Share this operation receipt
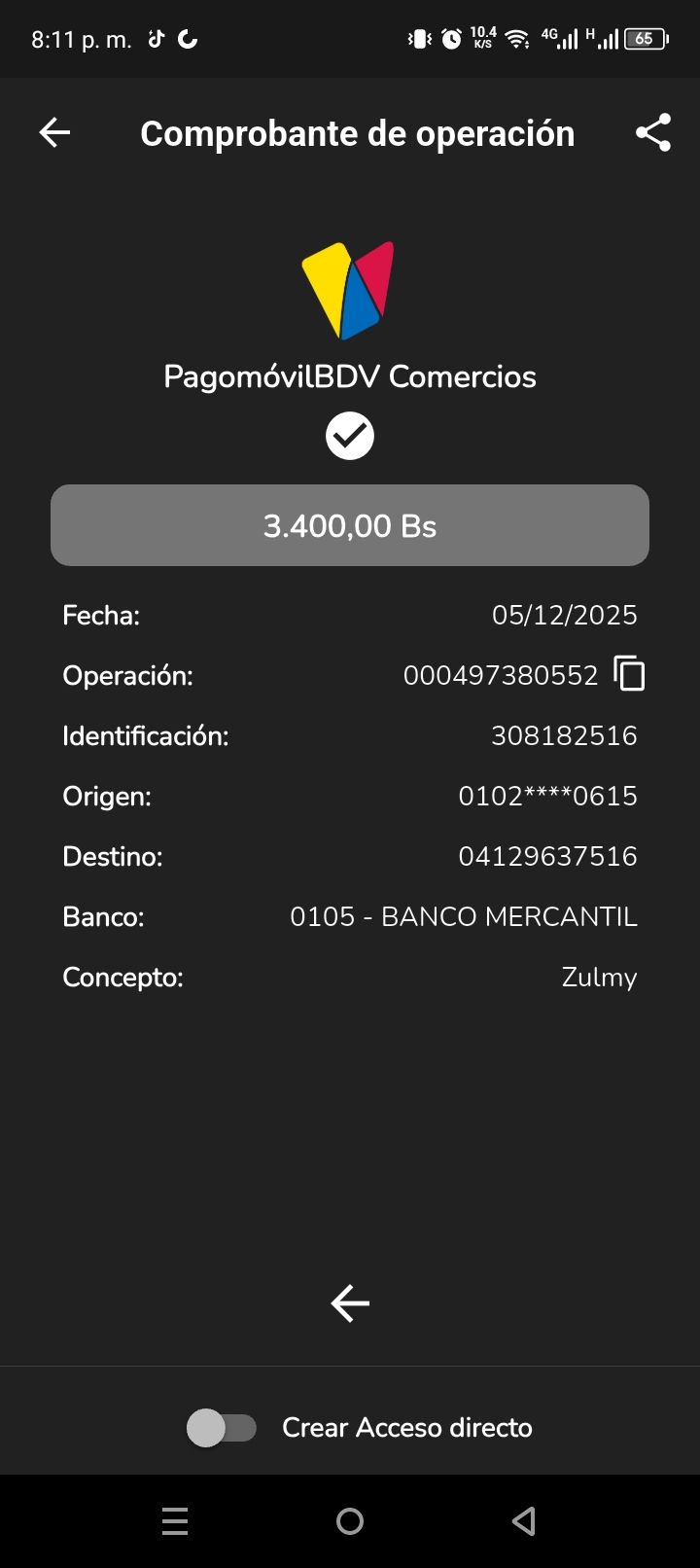Screen dimensions: 700x1568 click(653, 132)
